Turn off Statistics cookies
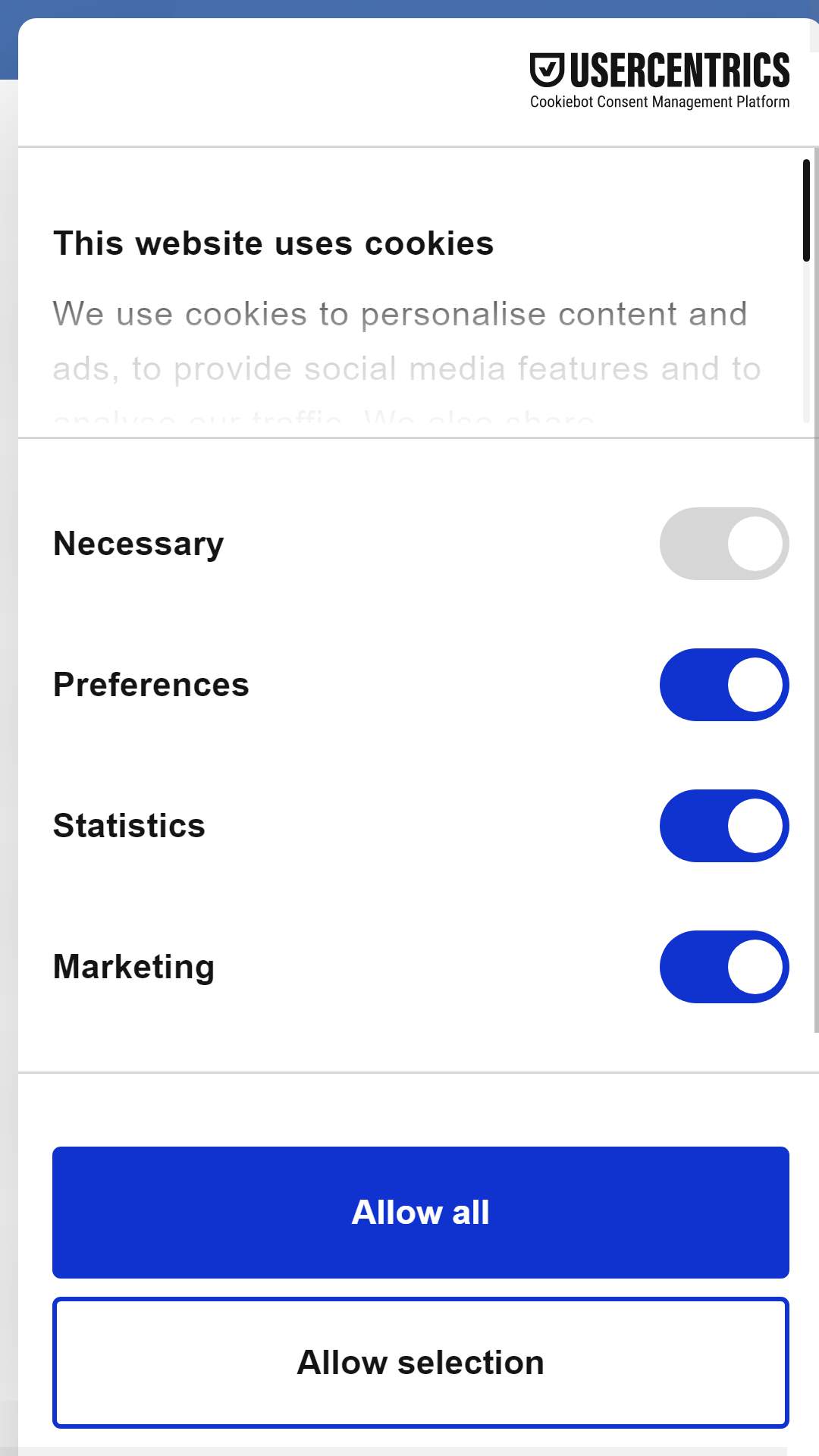 click(x=724, y=826)
